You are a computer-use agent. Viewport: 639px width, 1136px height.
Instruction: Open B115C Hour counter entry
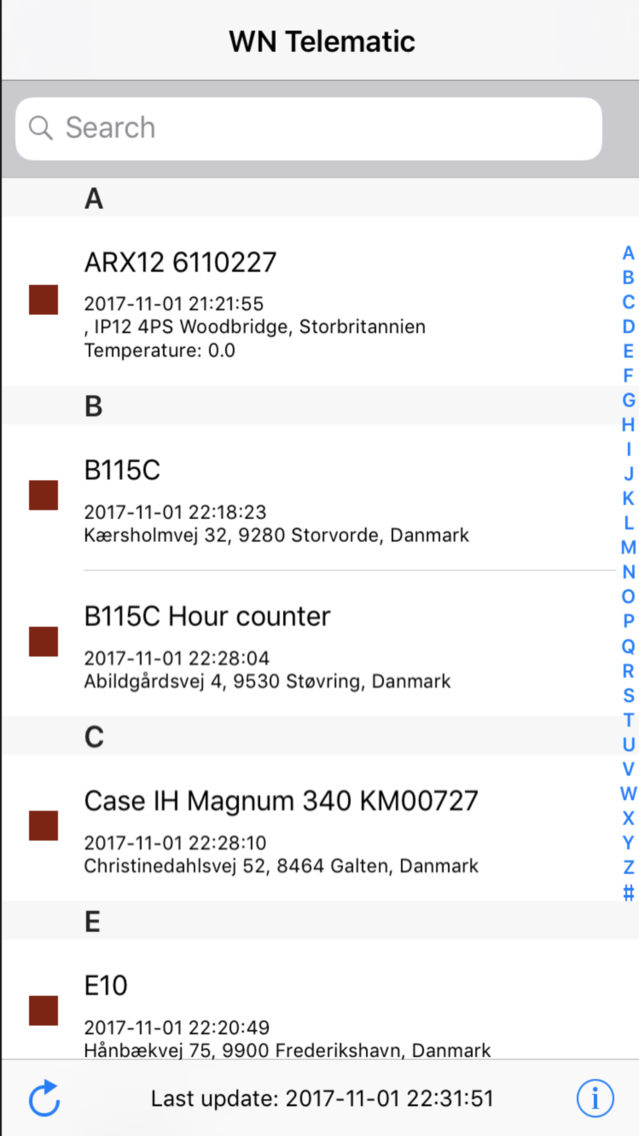[x=310, y=643]
